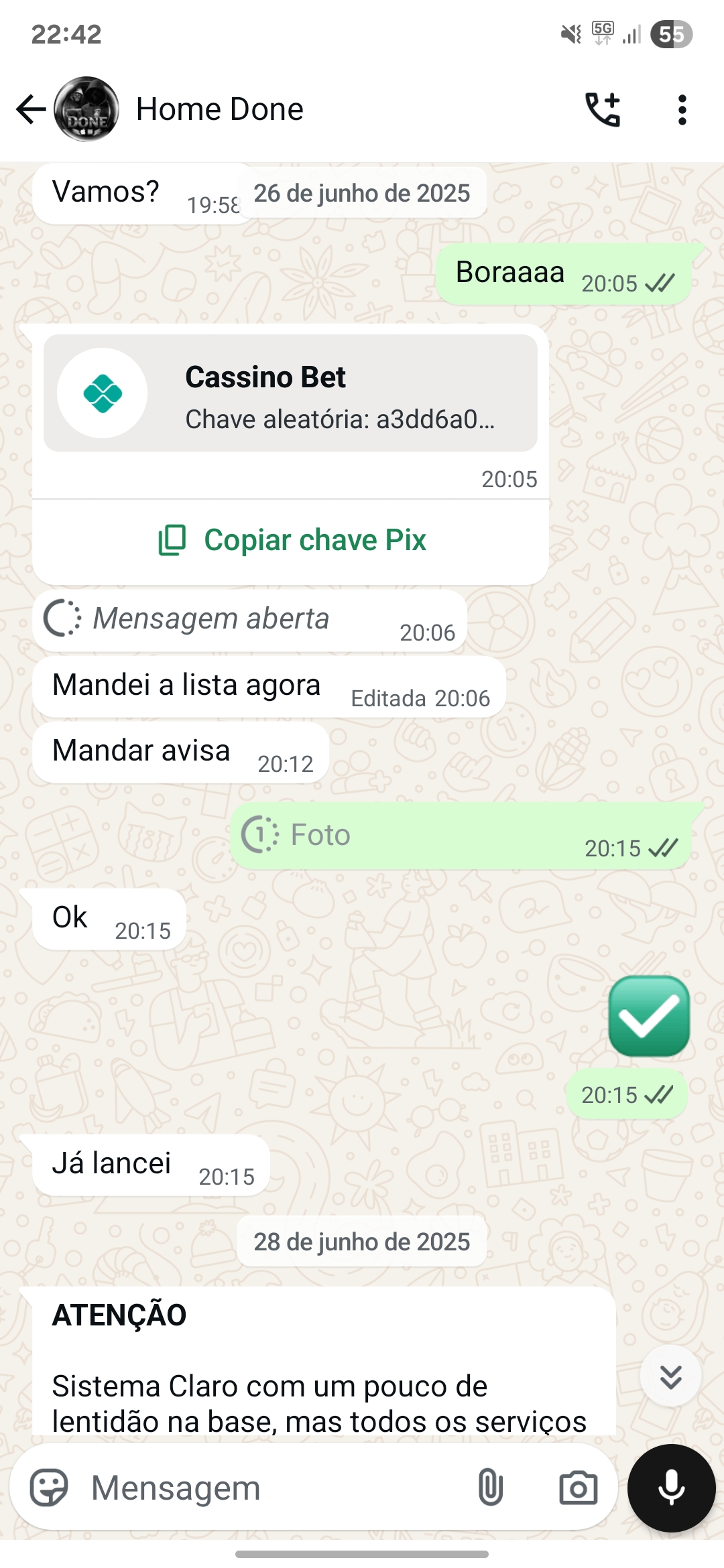Record a voice message

671,1488
